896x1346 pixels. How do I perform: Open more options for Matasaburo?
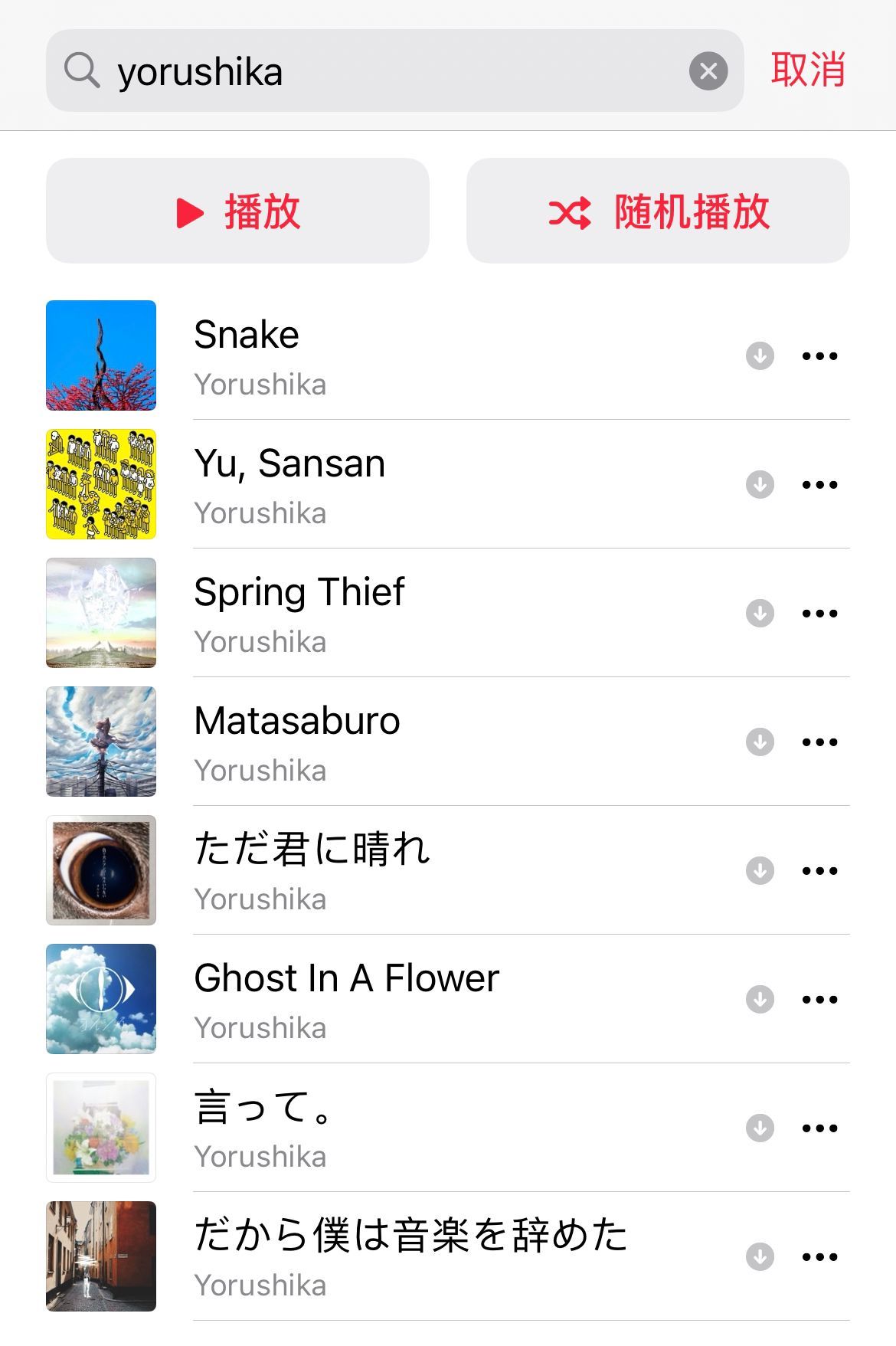pos(819,742)
